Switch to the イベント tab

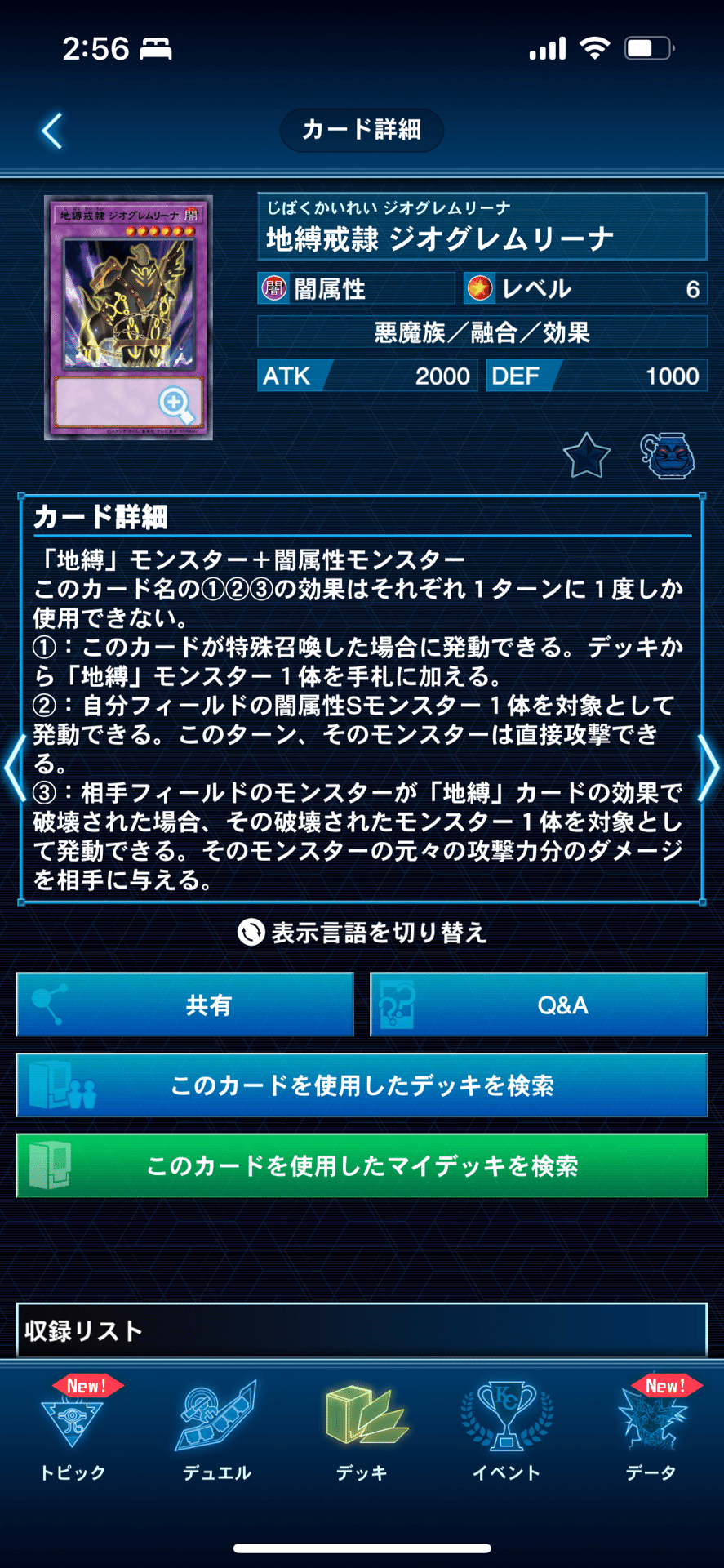click(x=506, y=1431)
